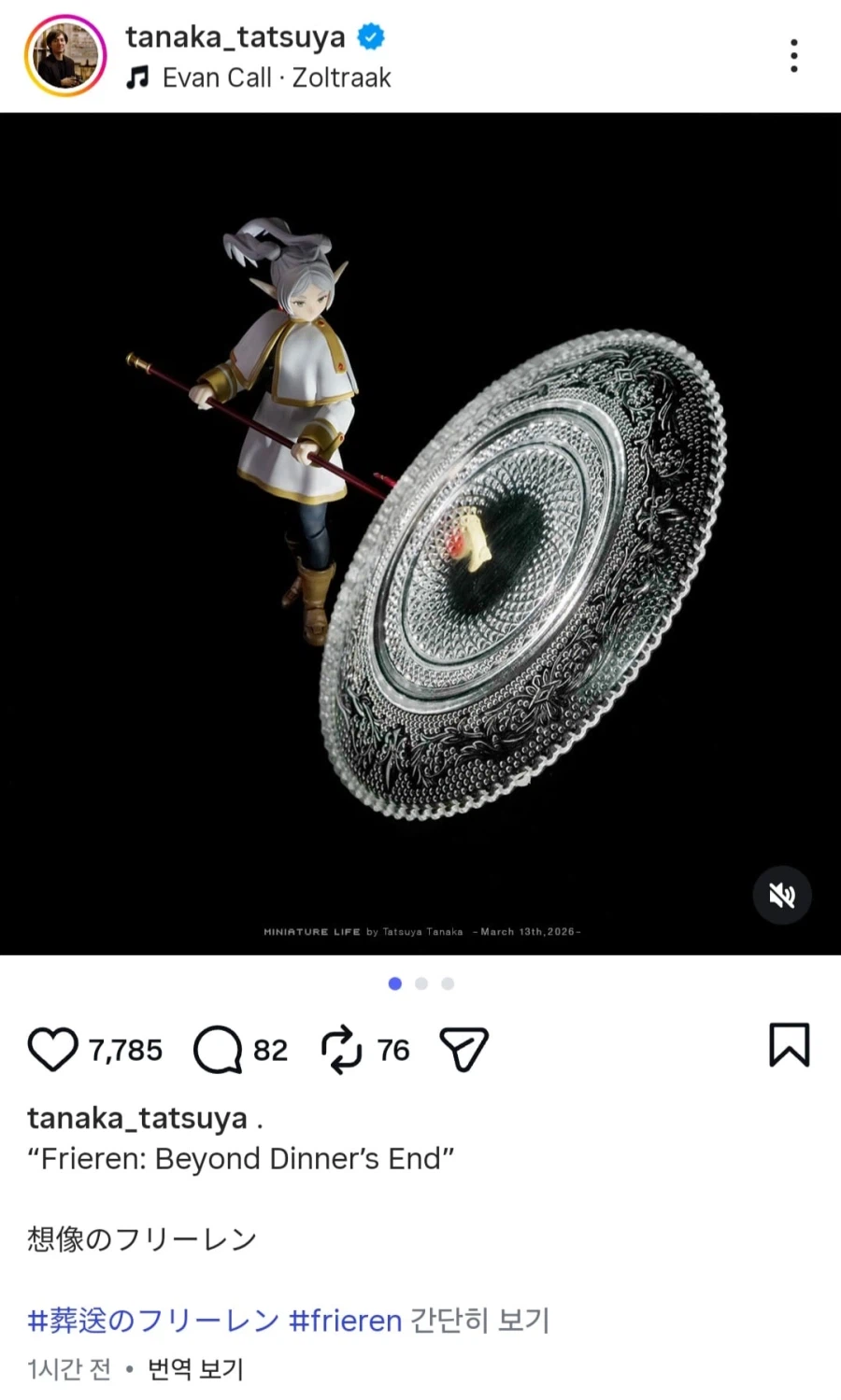The image size is (841, 1400).
Task: Open the tanaka_tatsuya username in header
Action: [235, 36]
